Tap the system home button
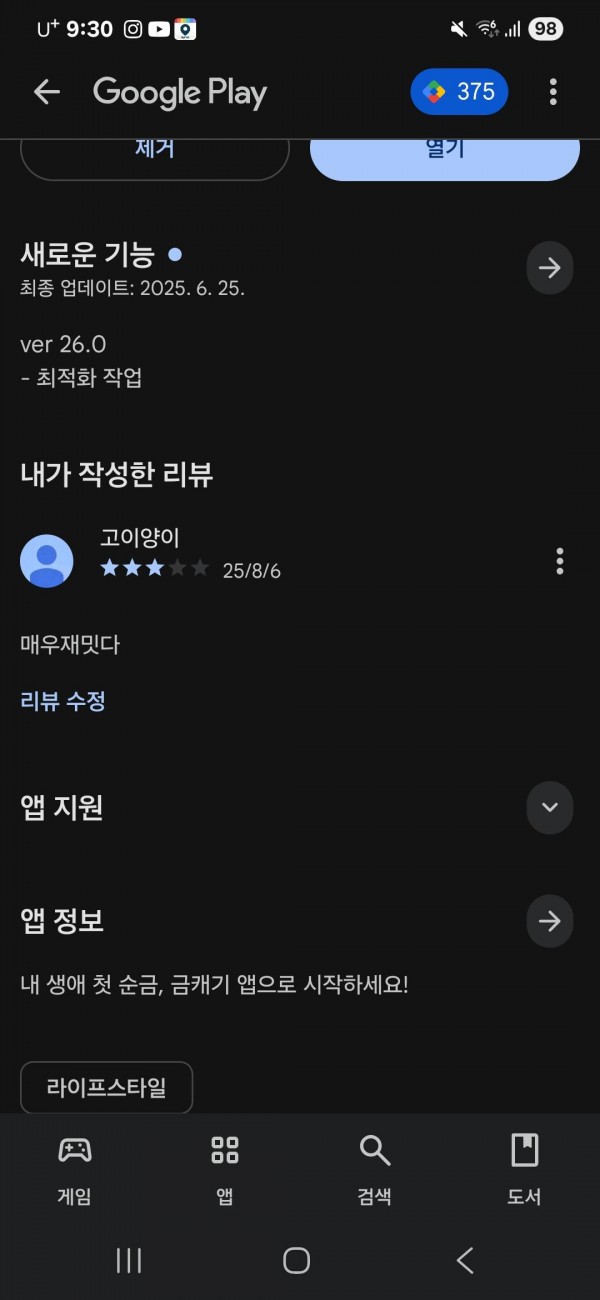 point(297,1260)
